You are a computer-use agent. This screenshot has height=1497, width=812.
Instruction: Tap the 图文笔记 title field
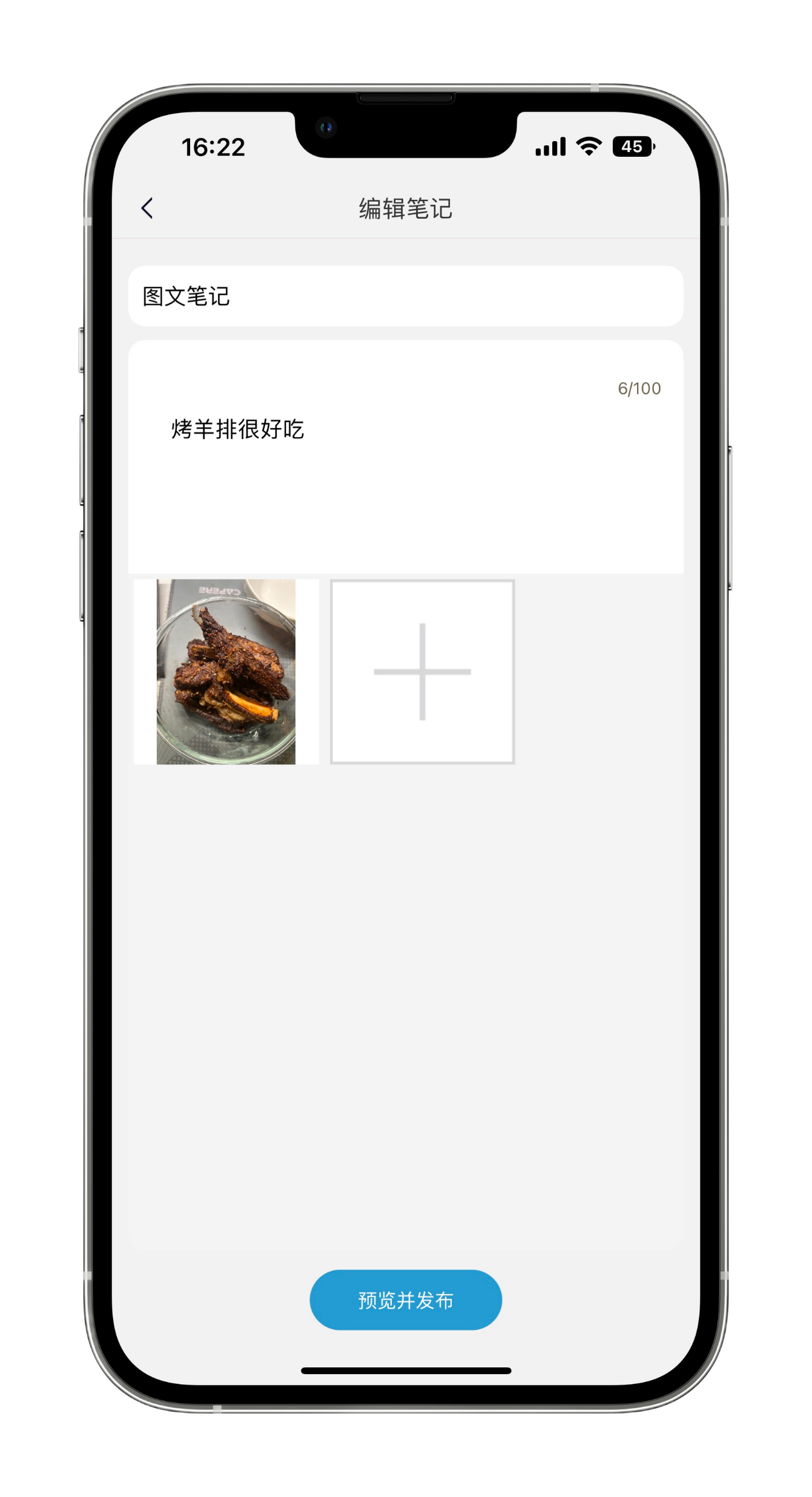point(405,296)
